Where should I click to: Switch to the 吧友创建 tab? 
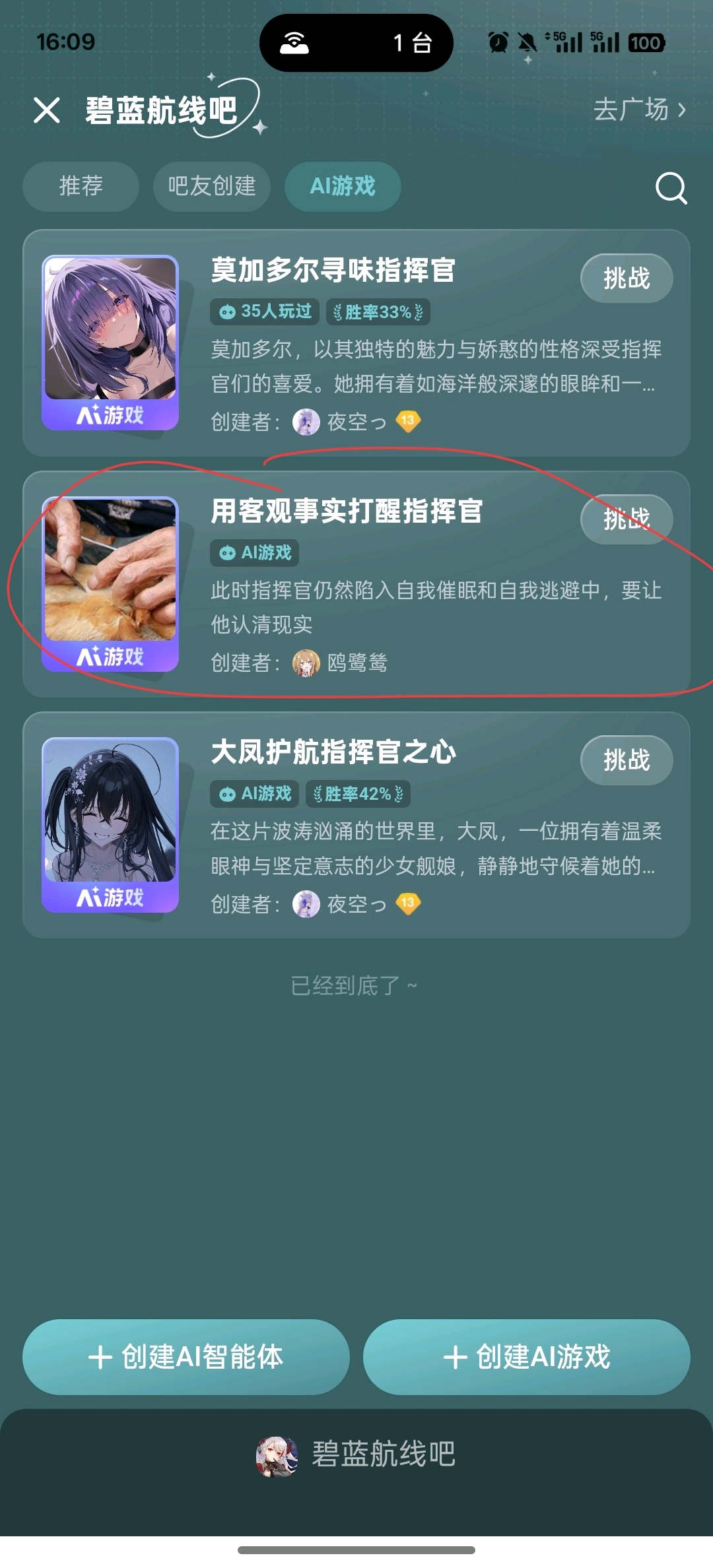tap(212, 187)
